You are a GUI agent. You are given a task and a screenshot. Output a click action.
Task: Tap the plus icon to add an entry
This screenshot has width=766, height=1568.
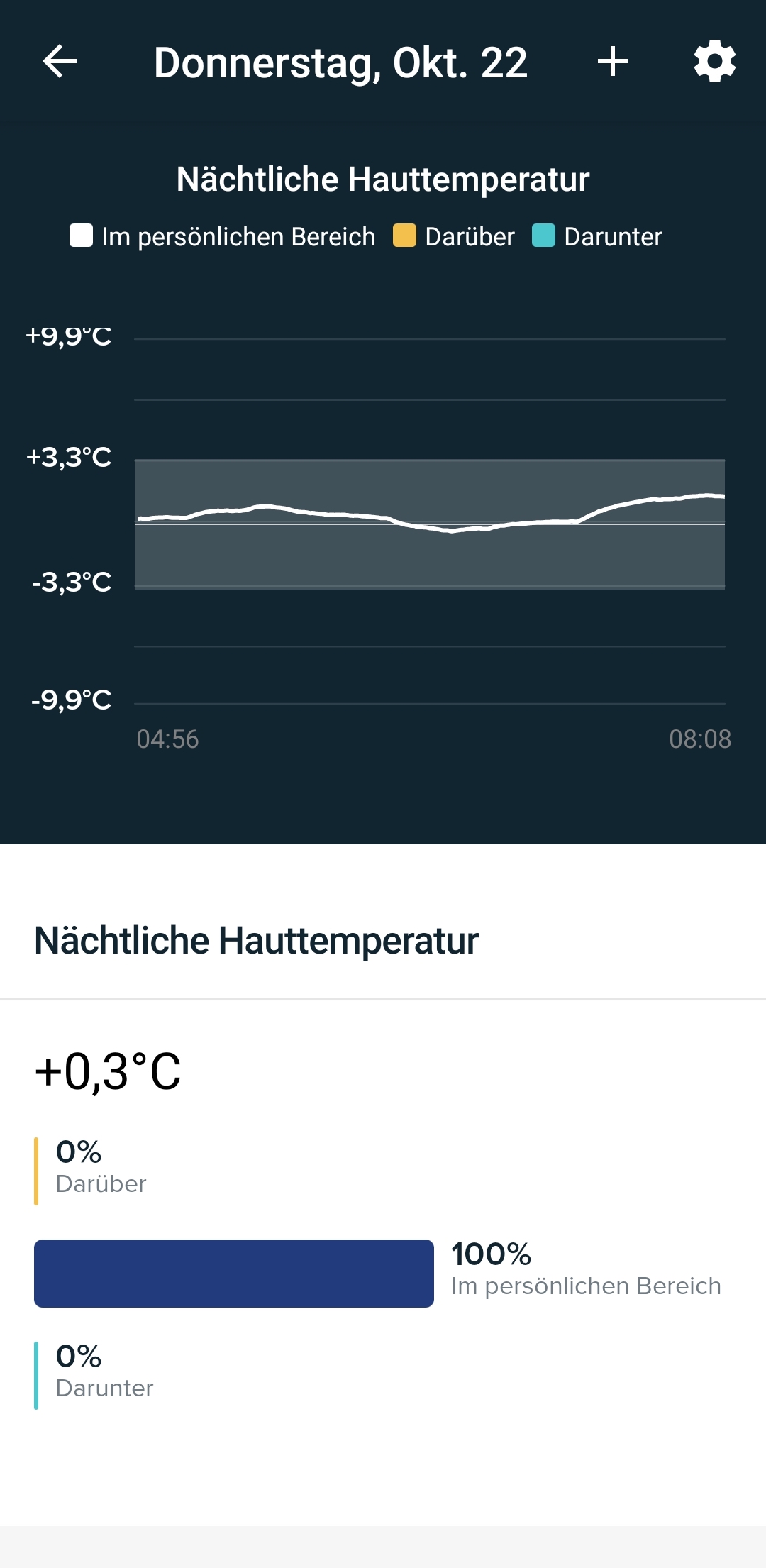(x=613, y=62)
